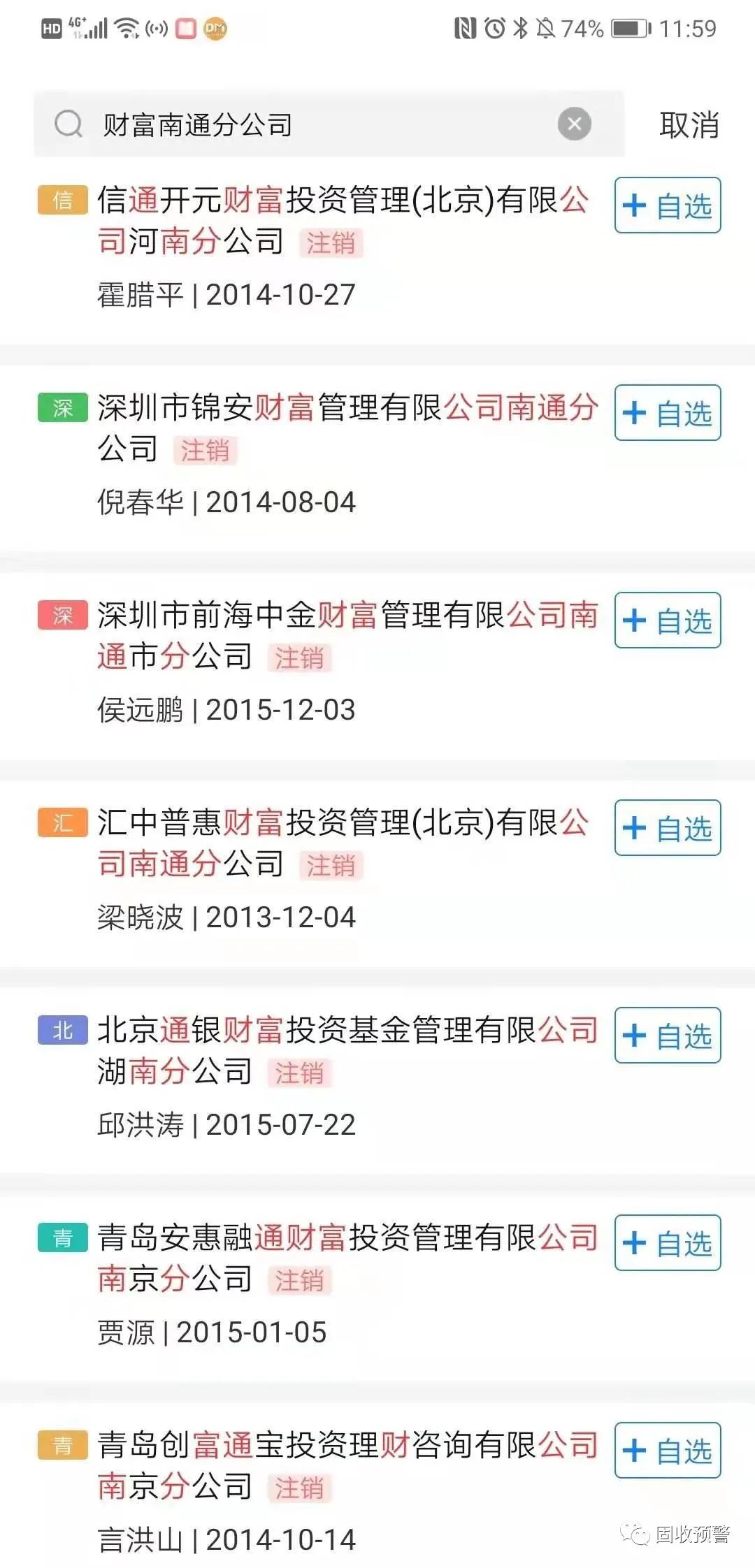Open 青岛创富通宝投资理财咨询有限公司南京分公司 result
The width and height of the screenshot is (755, 1568).
click(346, 1465)
